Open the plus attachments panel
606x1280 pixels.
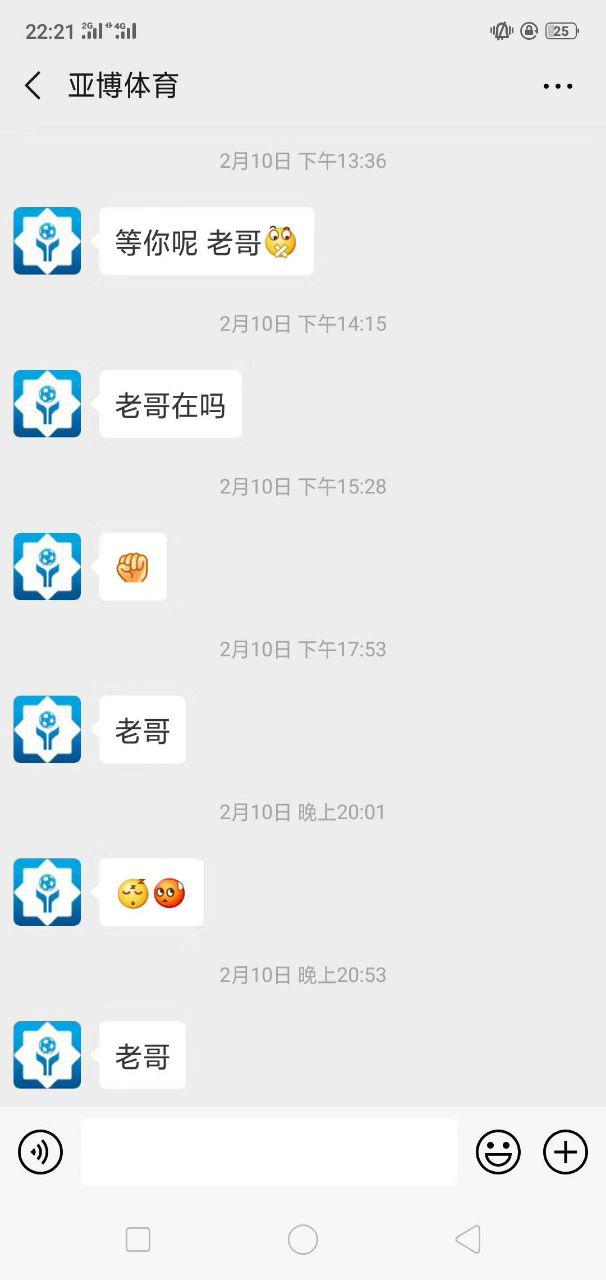565,1152
